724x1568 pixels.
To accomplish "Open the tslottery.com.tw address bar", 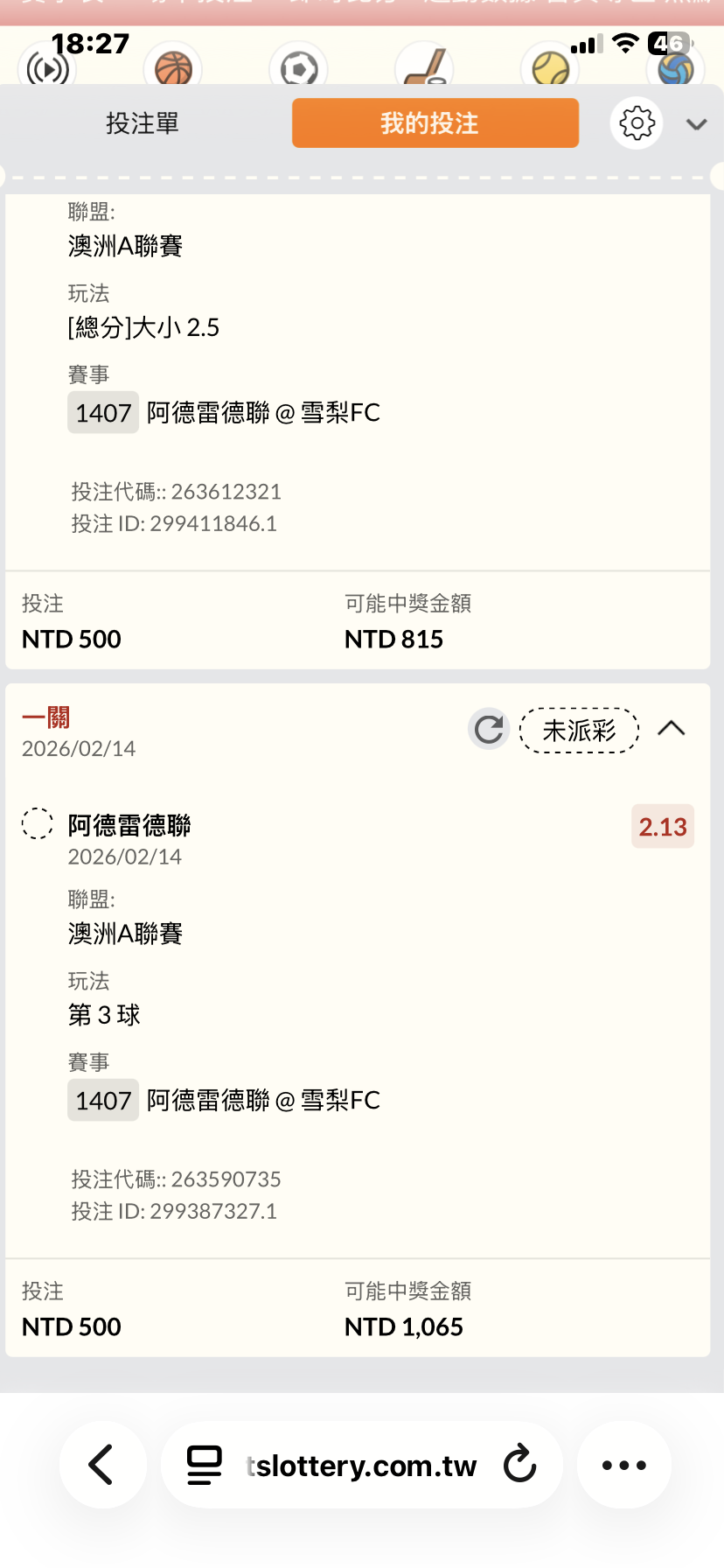I will pos(361,1465).
